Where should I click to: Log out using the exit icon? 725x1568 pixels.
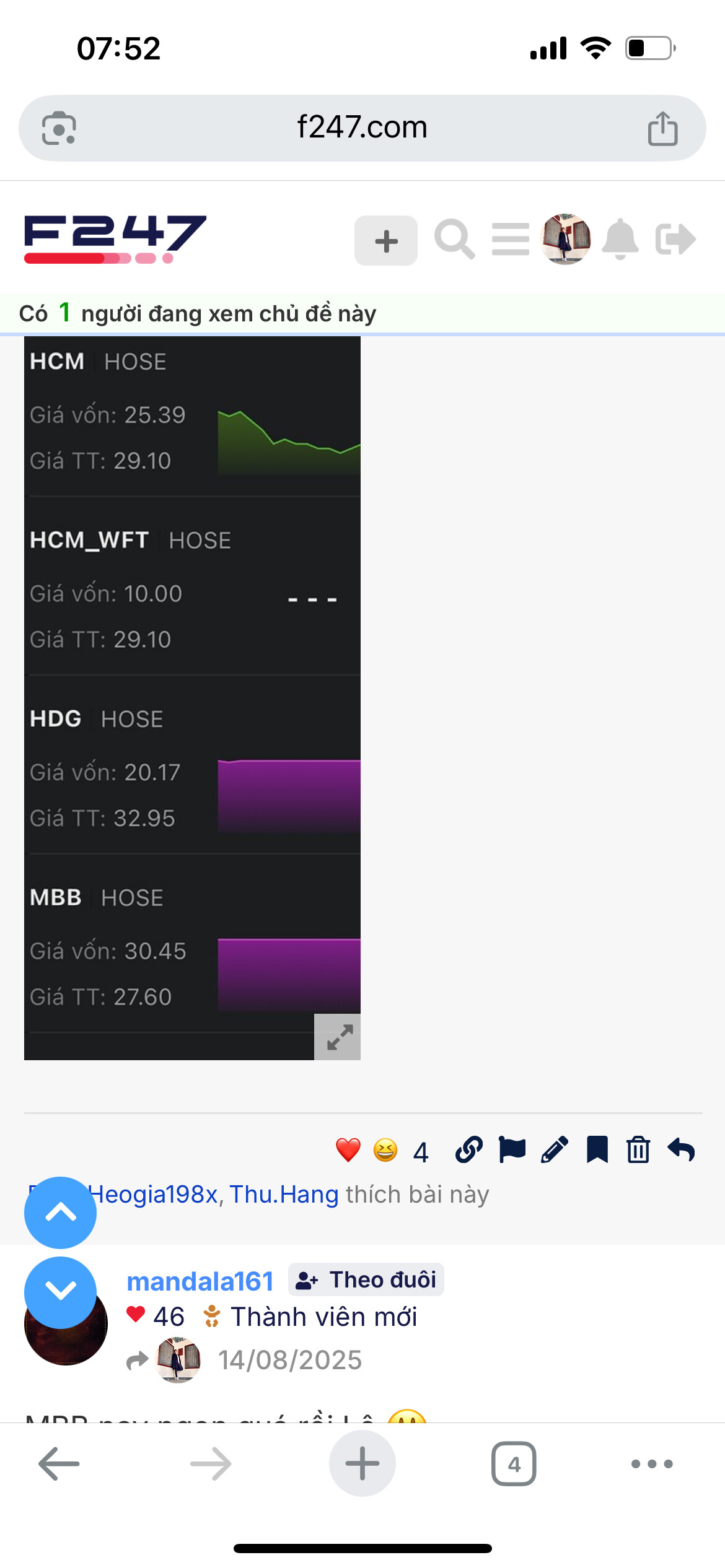point(675,240)
